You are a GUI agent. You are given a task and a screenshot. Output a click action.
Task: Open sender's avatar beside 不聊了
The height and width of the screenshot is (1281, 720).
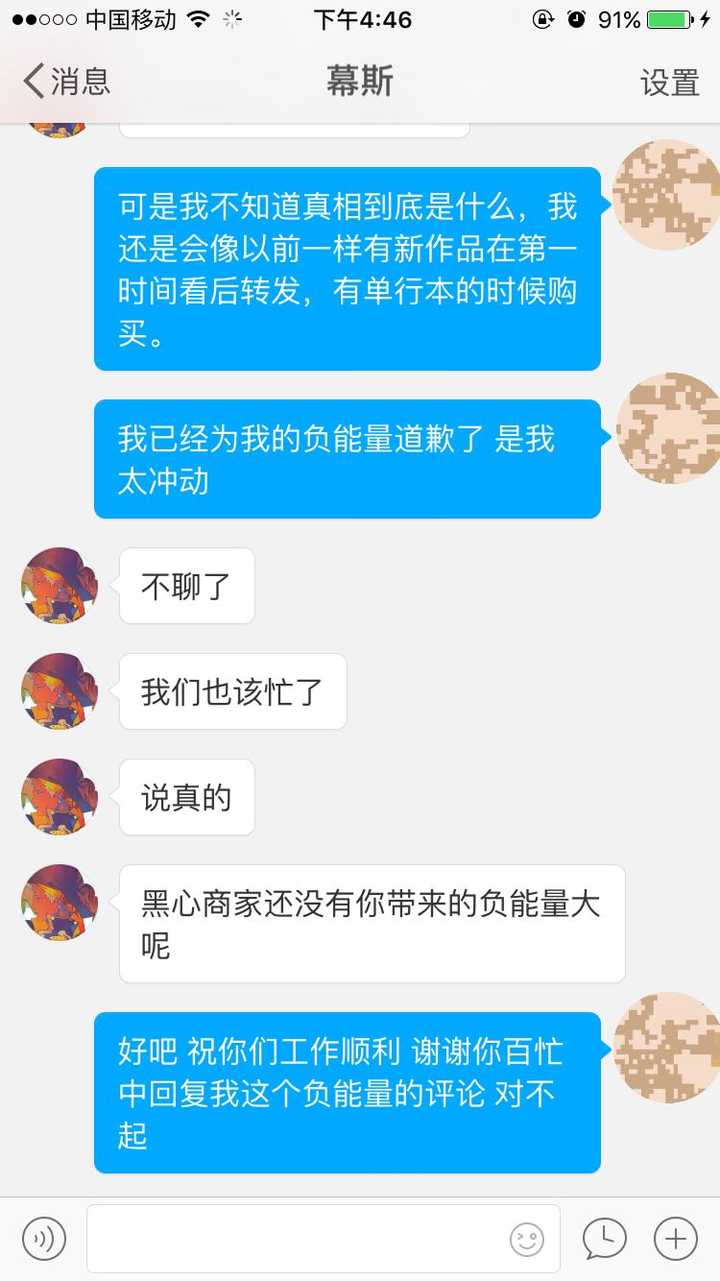tap(58, 586)
